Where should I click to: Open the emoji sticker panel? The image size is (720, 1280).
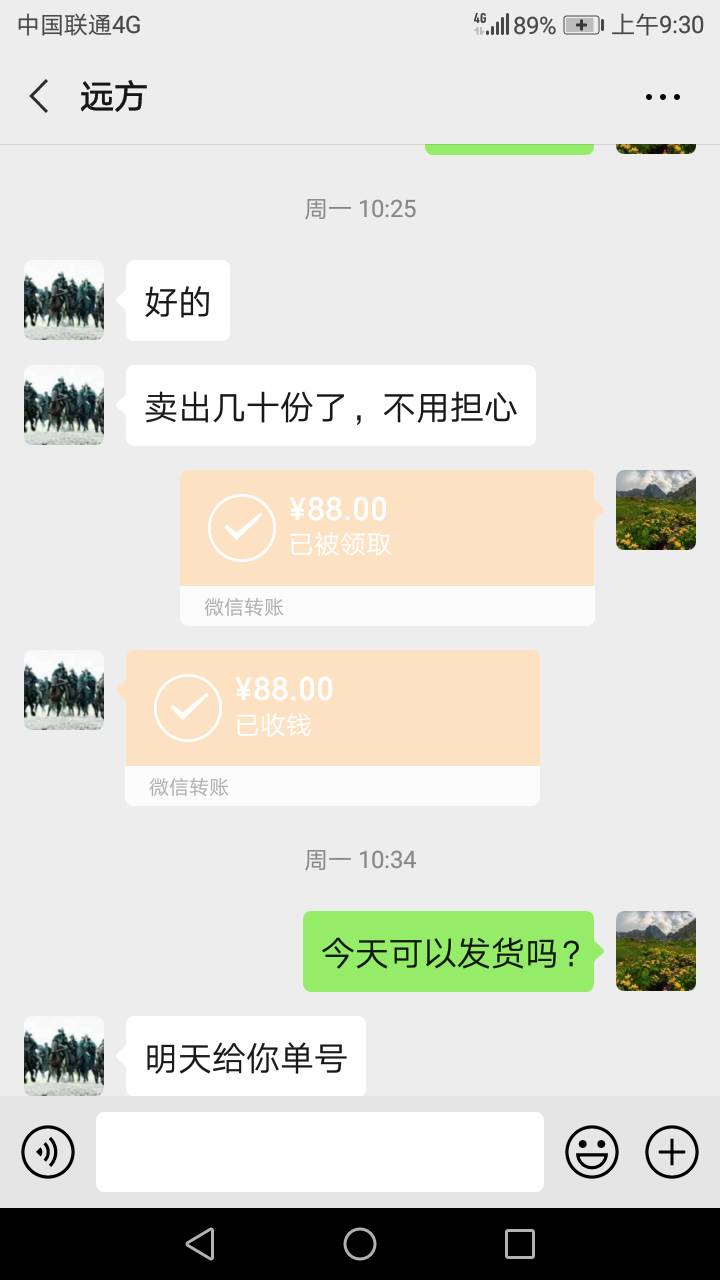pyautogui.click(x=592, y=1152)
